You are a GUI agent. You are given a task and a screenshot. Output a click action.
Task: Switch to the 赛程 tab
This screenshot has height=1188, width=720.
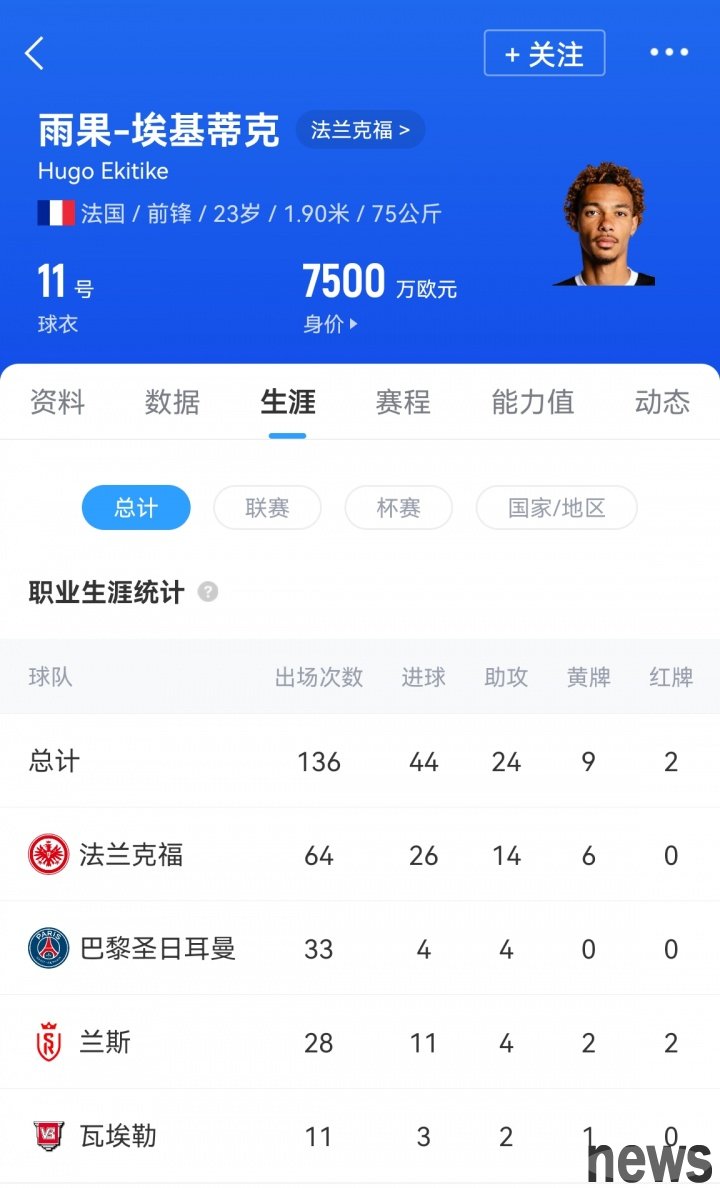point(403,402)
